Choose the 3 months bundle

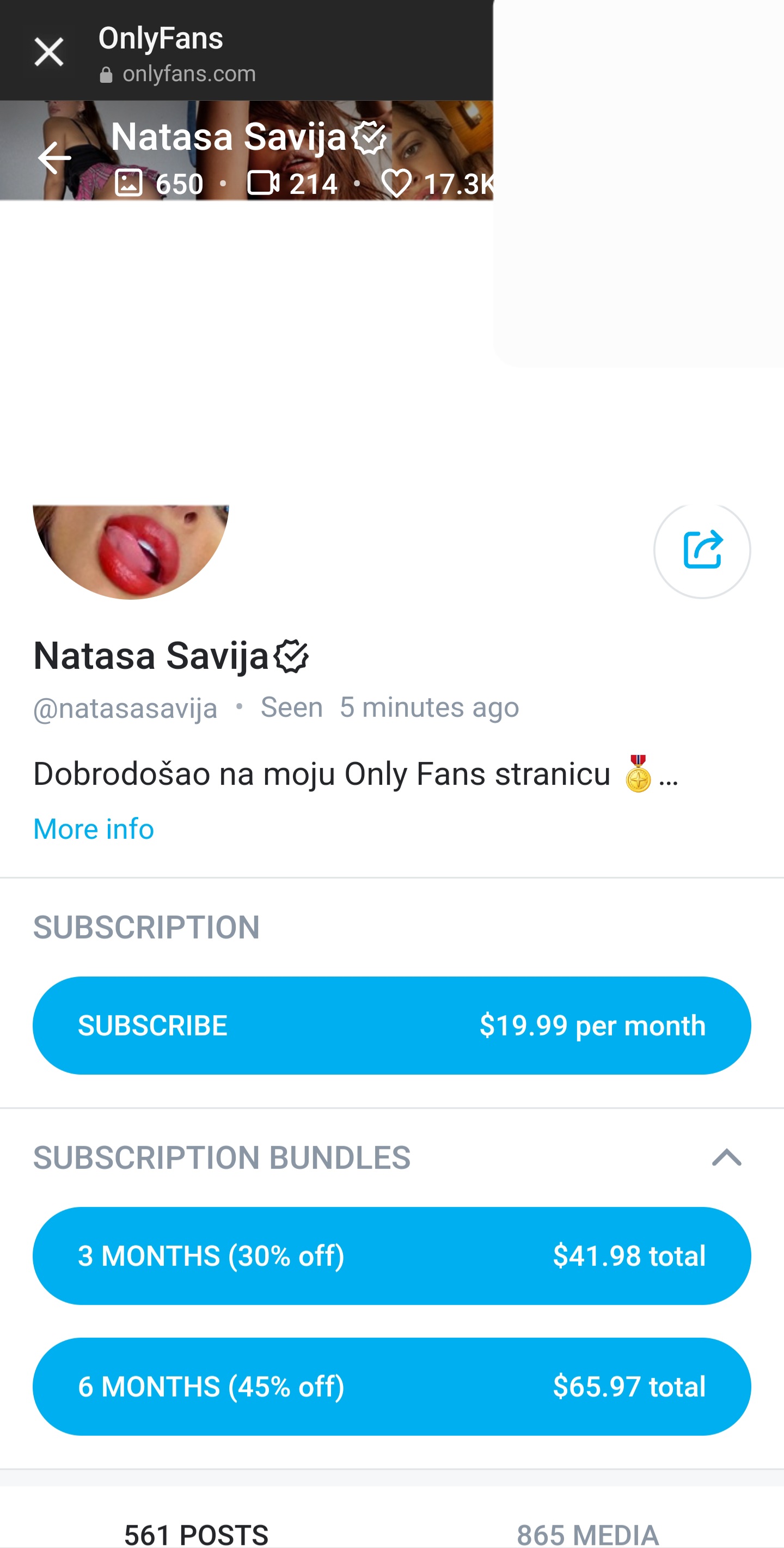391,1256
